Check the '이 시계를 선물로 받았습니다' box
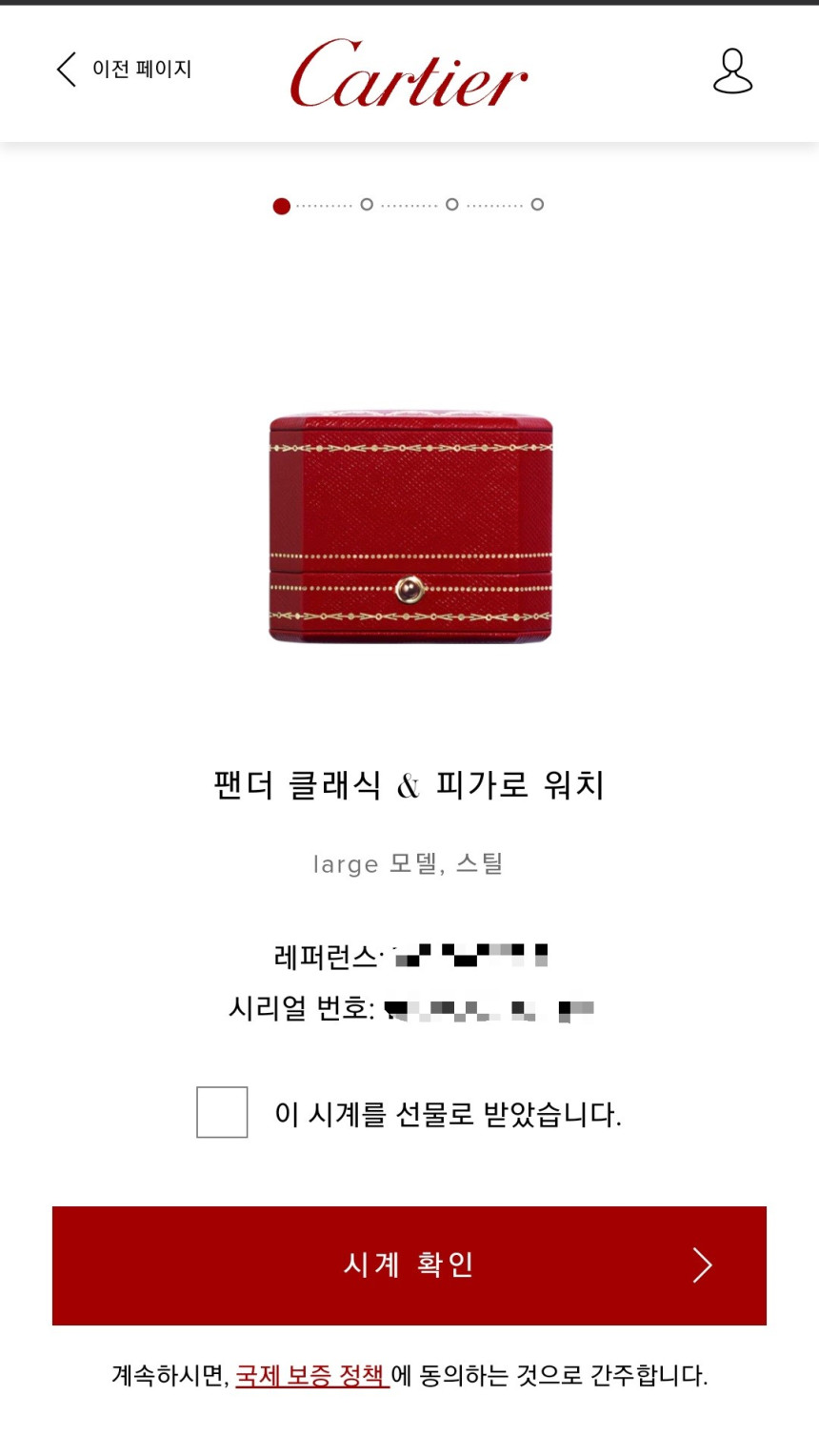Viewport: 819px width, 1456px height. tap(222, 1112)
